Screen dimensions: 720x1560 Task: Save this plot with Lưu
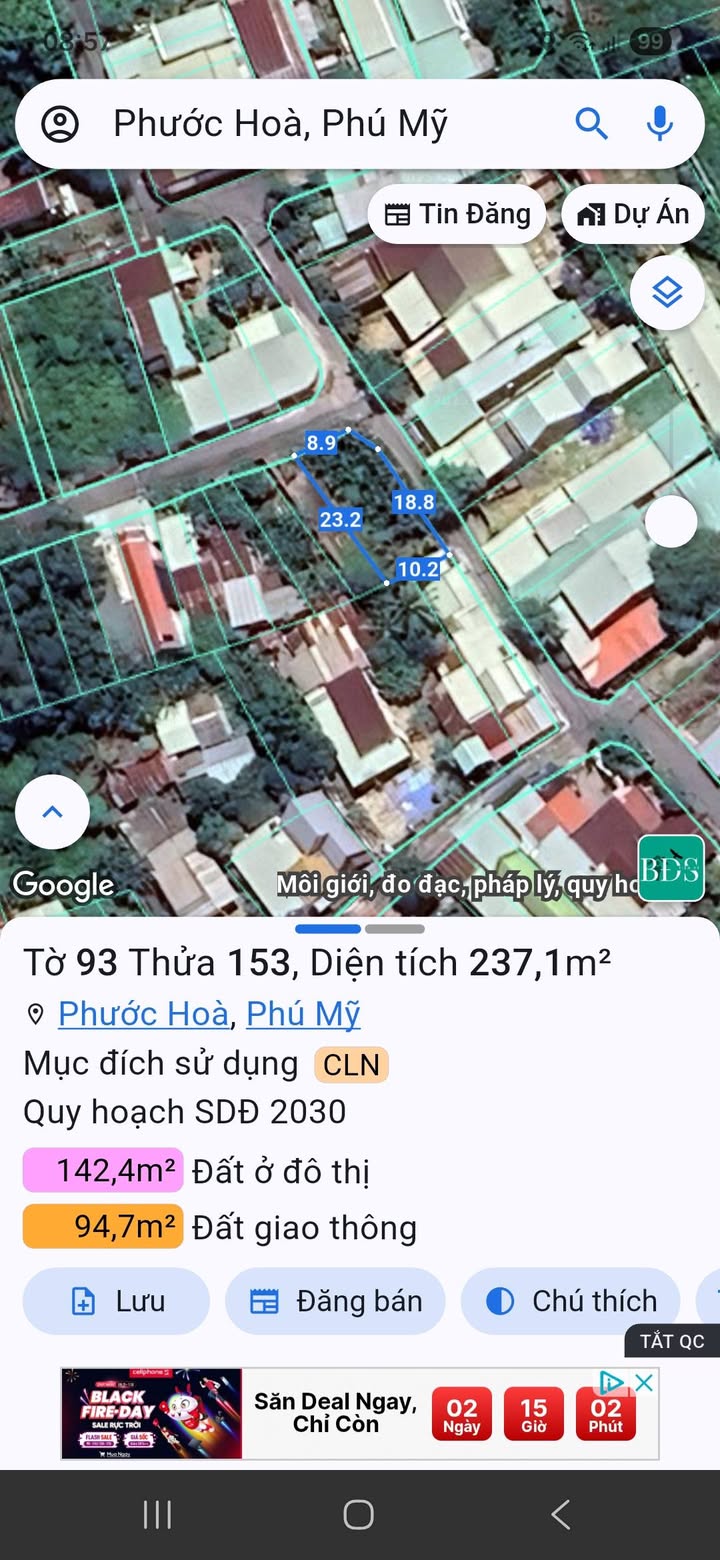116,1301
